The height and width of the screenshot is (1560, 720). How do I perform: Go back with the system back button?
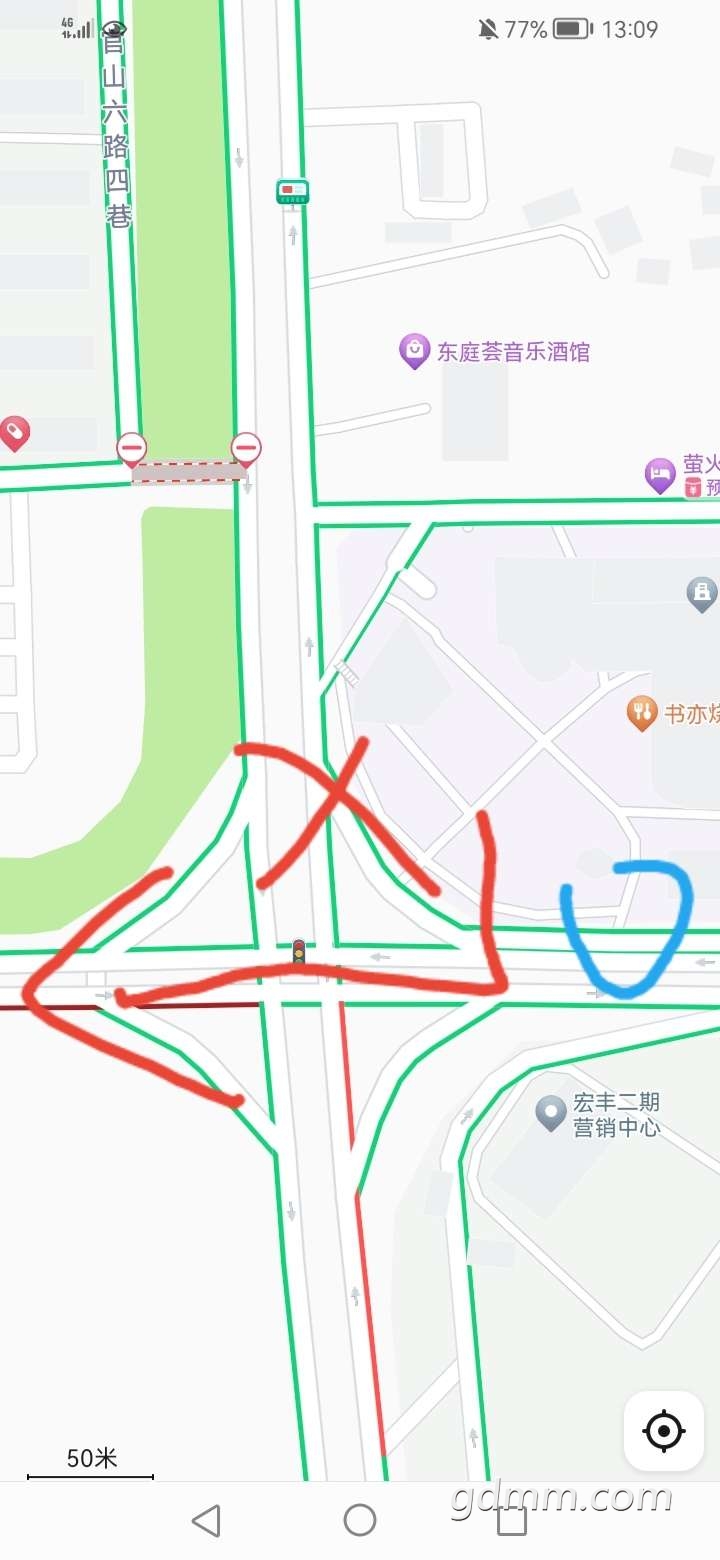(206, 1521)
